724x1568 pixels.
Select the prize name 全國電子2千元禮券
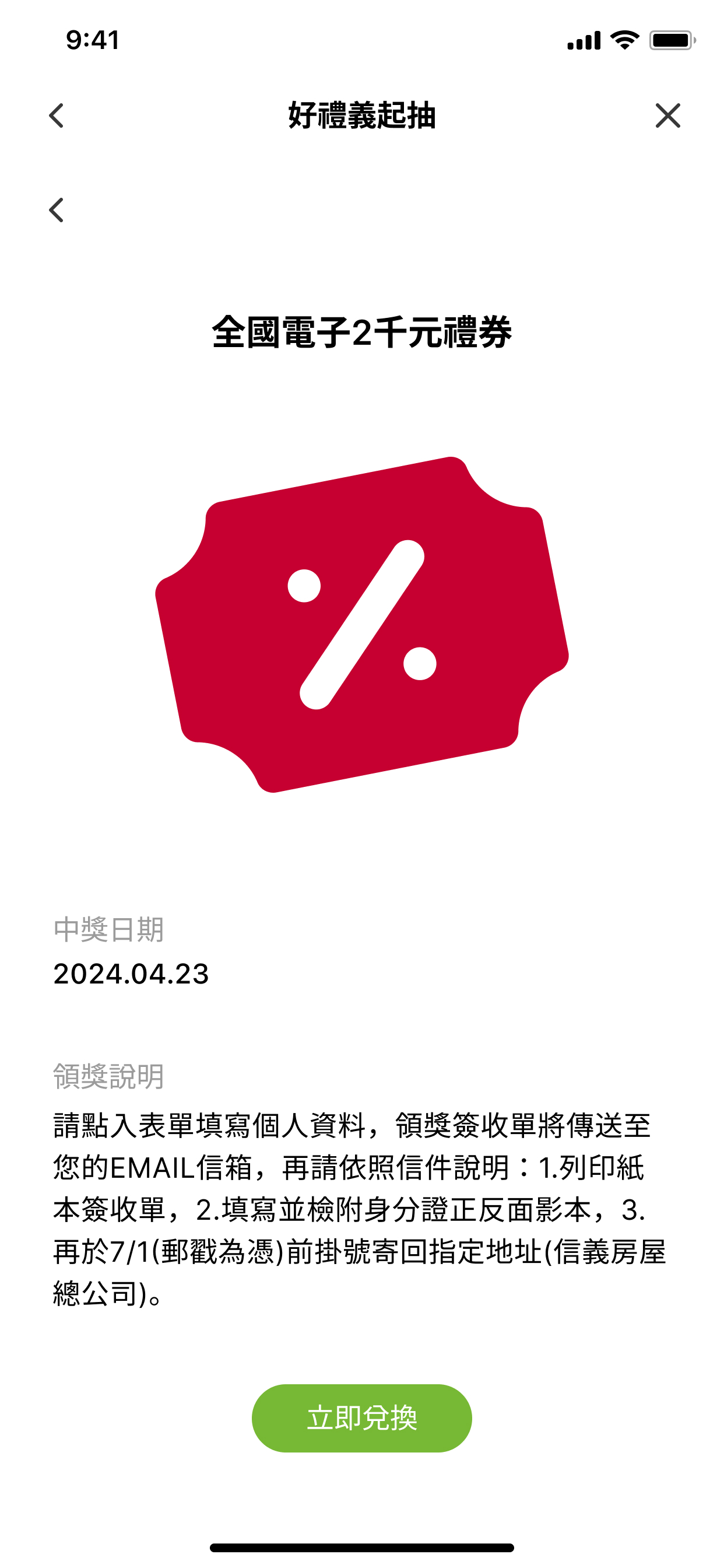point(362,332)
